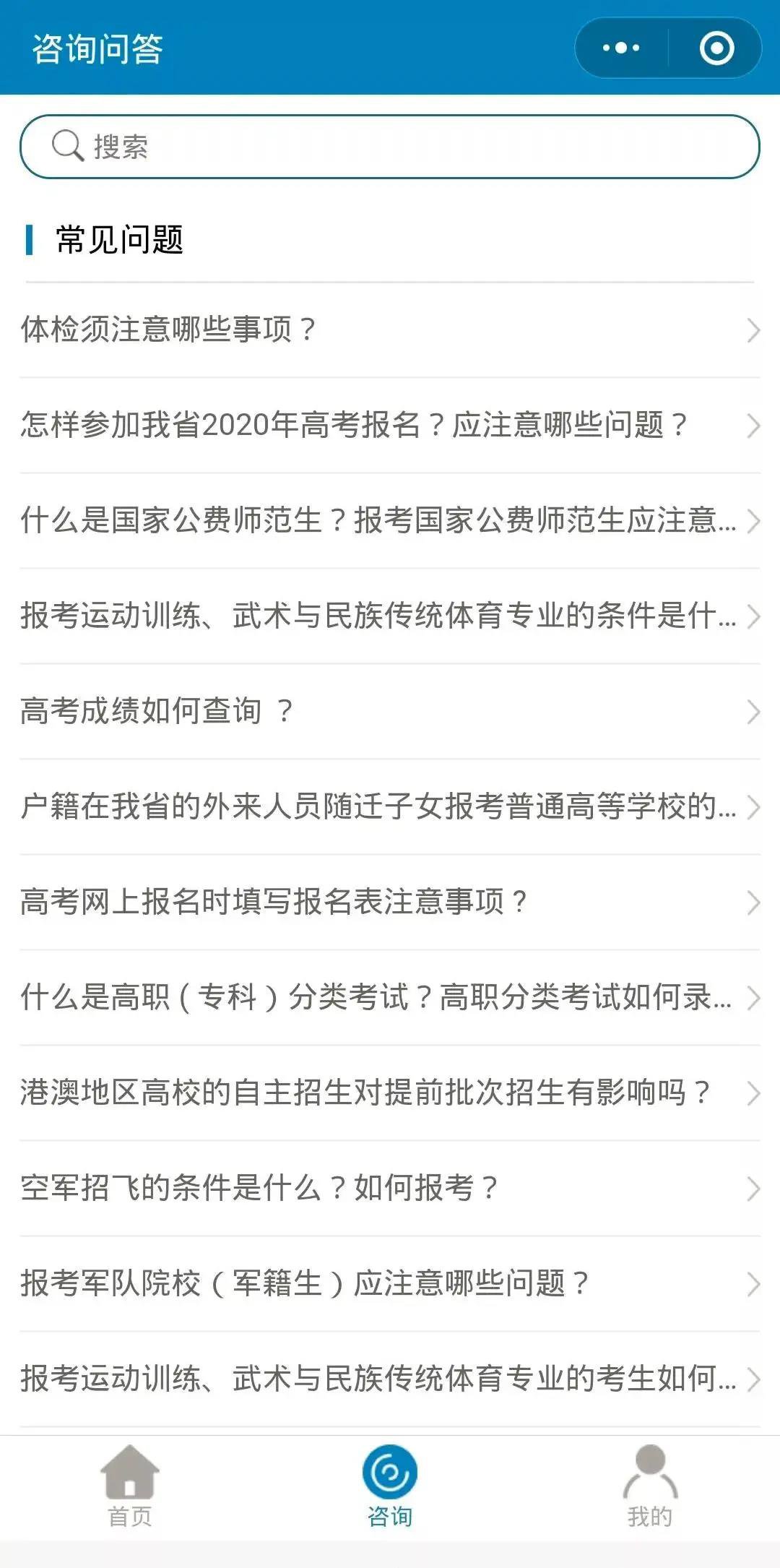
Task: Tap the 搜索 search box
Action: tap(390, 147)
